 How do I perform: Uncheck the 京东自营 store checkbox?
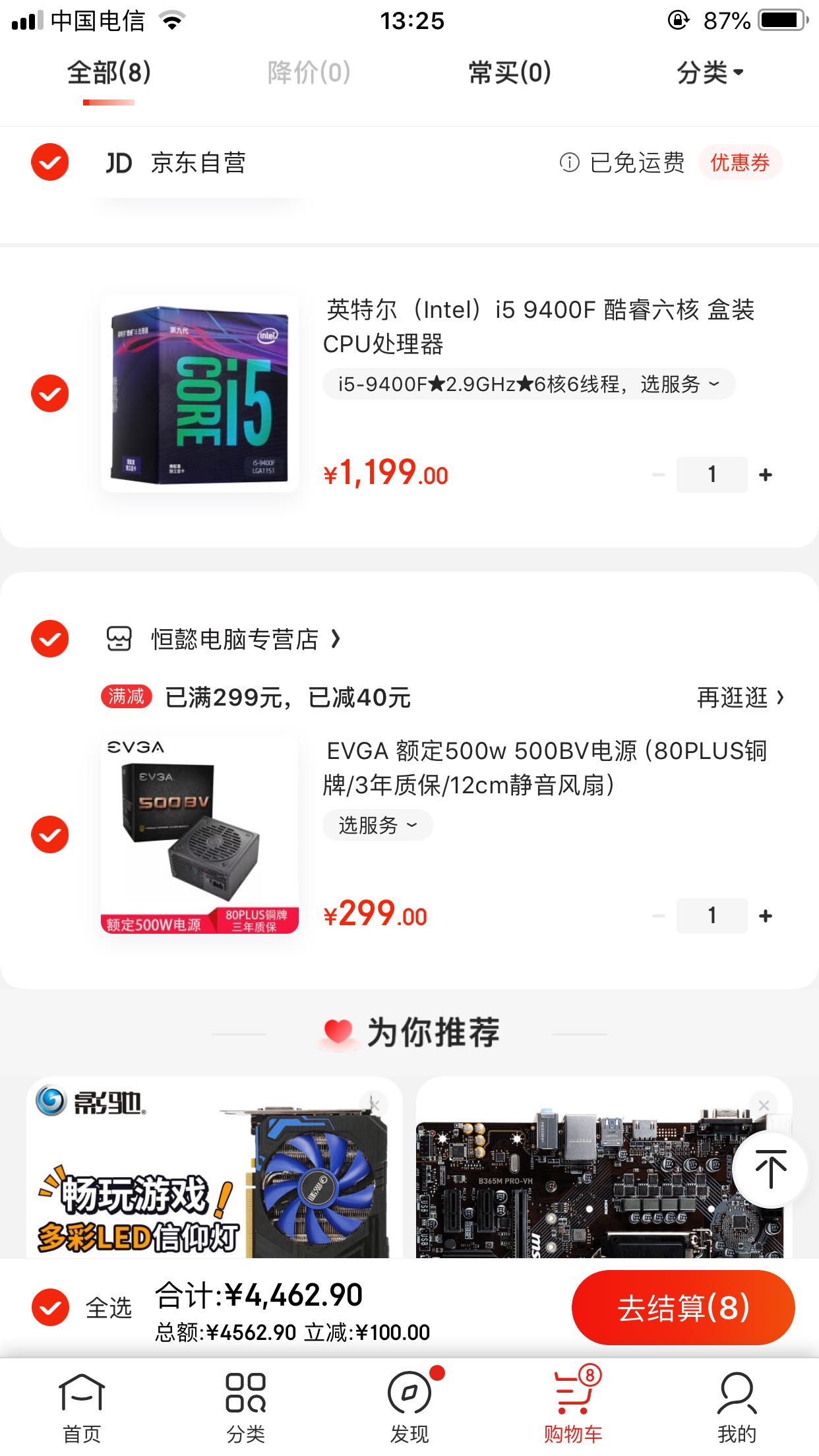point(50,162)
